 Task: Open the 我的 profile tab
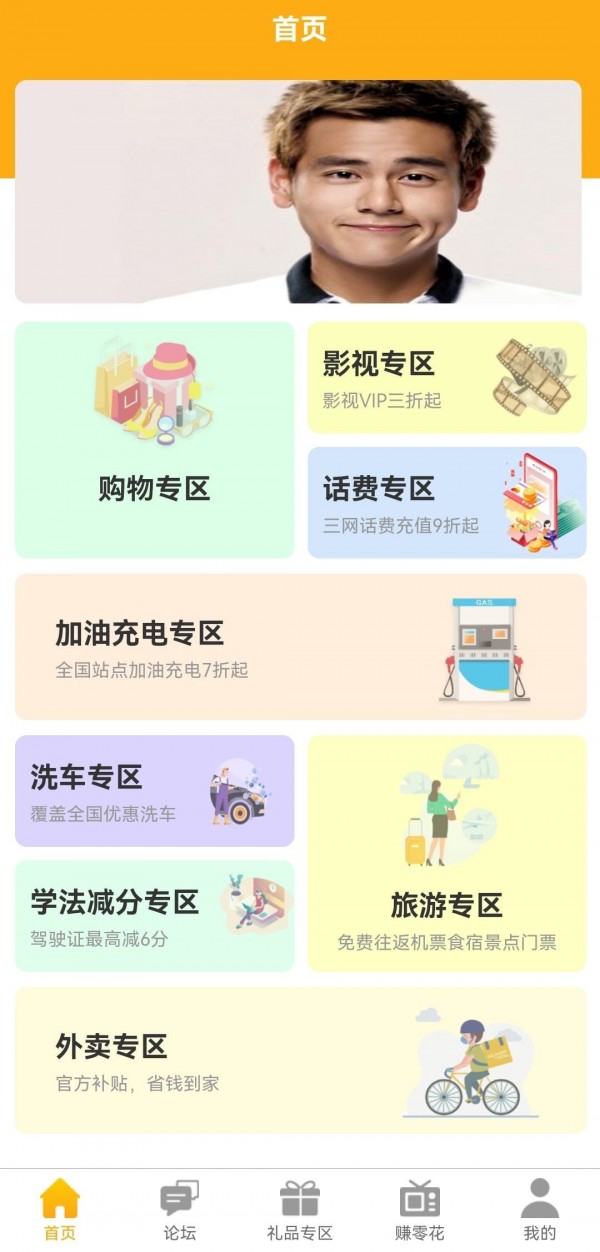[540, 1210]
